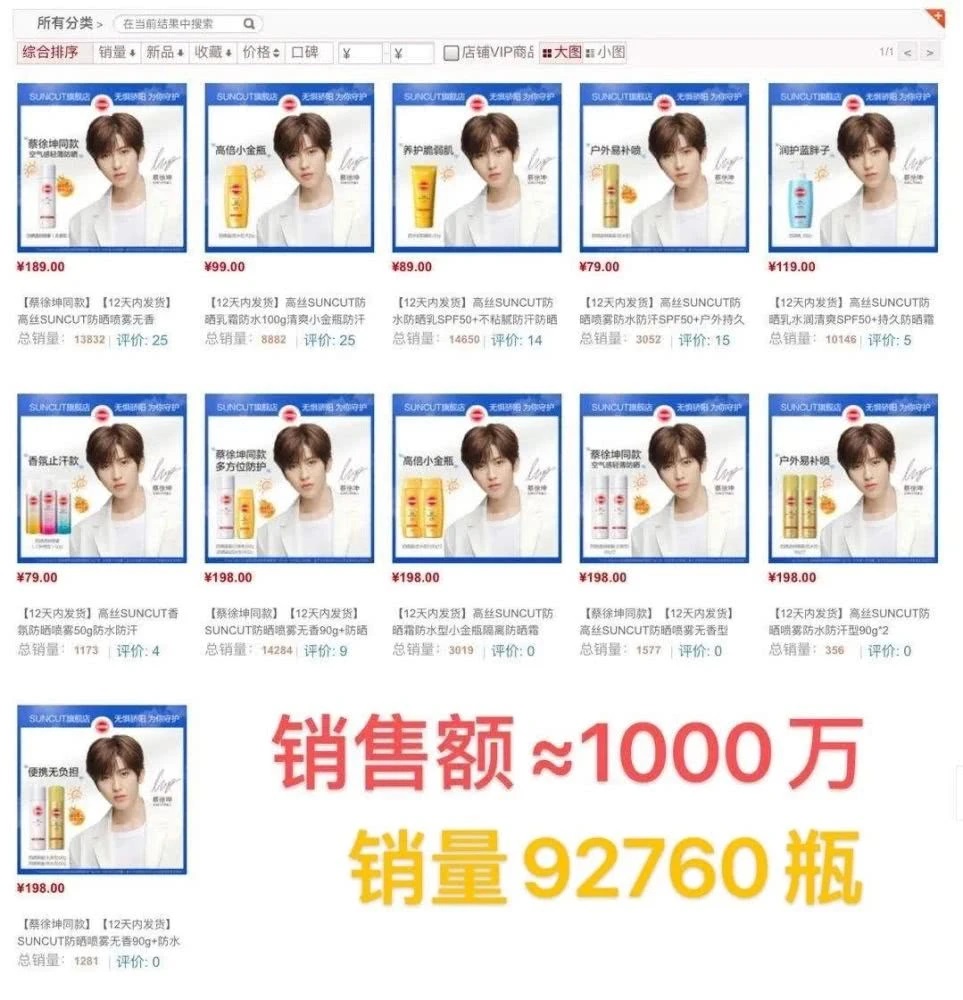Sort products by 价格
Viewport: 963px width, 1000px height.
coord(261,53)
